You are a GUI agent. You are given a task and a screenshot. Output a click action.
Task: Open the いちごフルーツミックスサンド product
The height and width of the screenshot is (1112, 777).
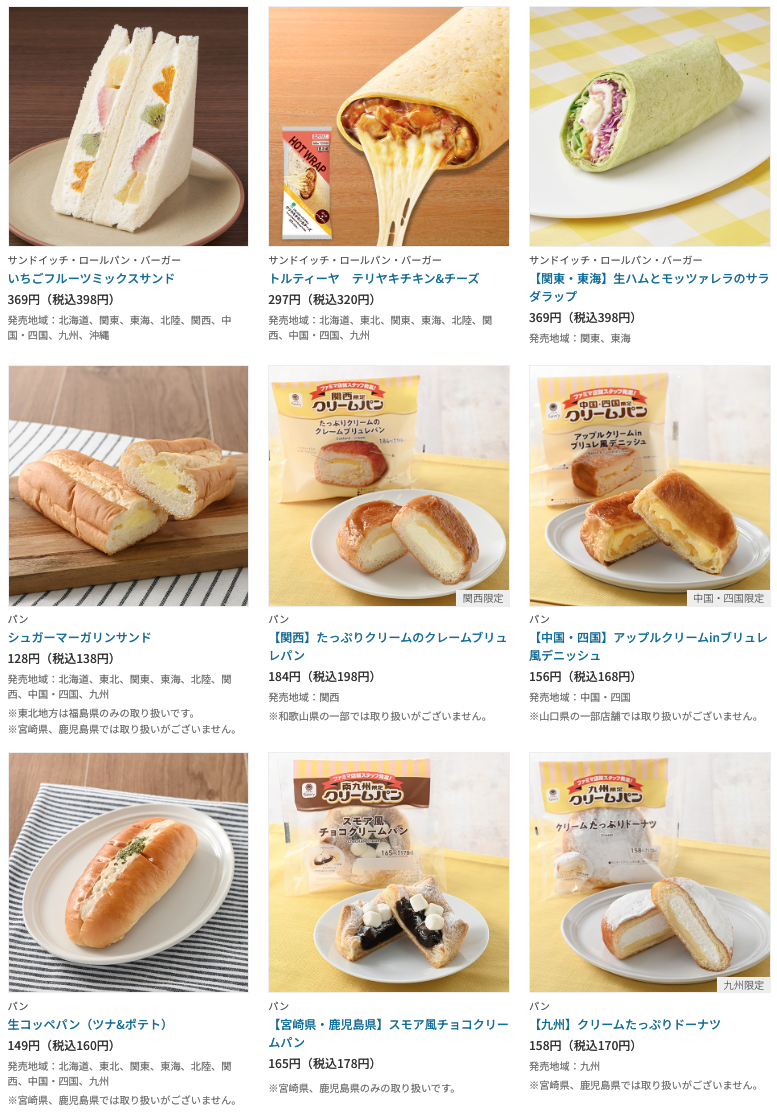(91, 279)
